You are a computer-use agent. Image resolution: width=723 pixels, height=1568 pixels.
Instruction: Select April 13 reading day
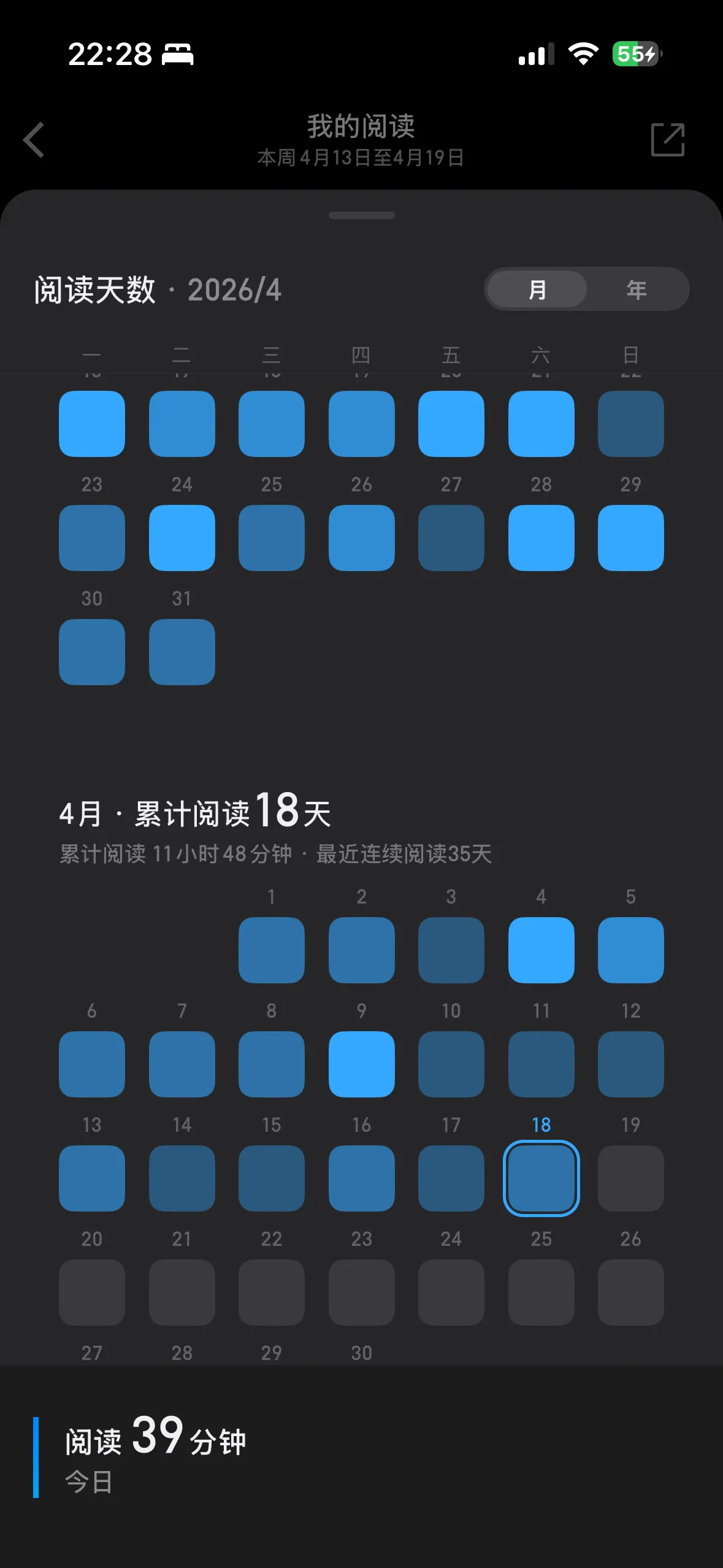[92, 1178]
